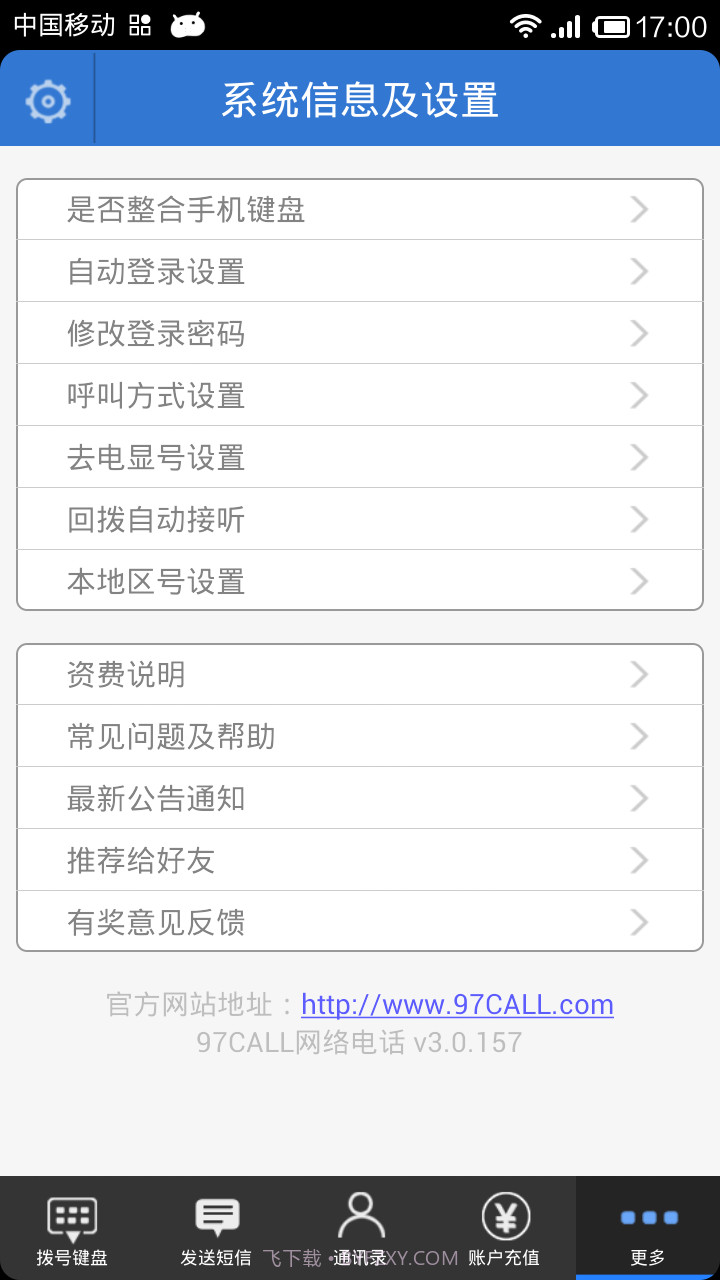This screenshot has height=1280, width=720.
Task: Open the three-dot 更多 icon
Action: (x=646, y=1217)
